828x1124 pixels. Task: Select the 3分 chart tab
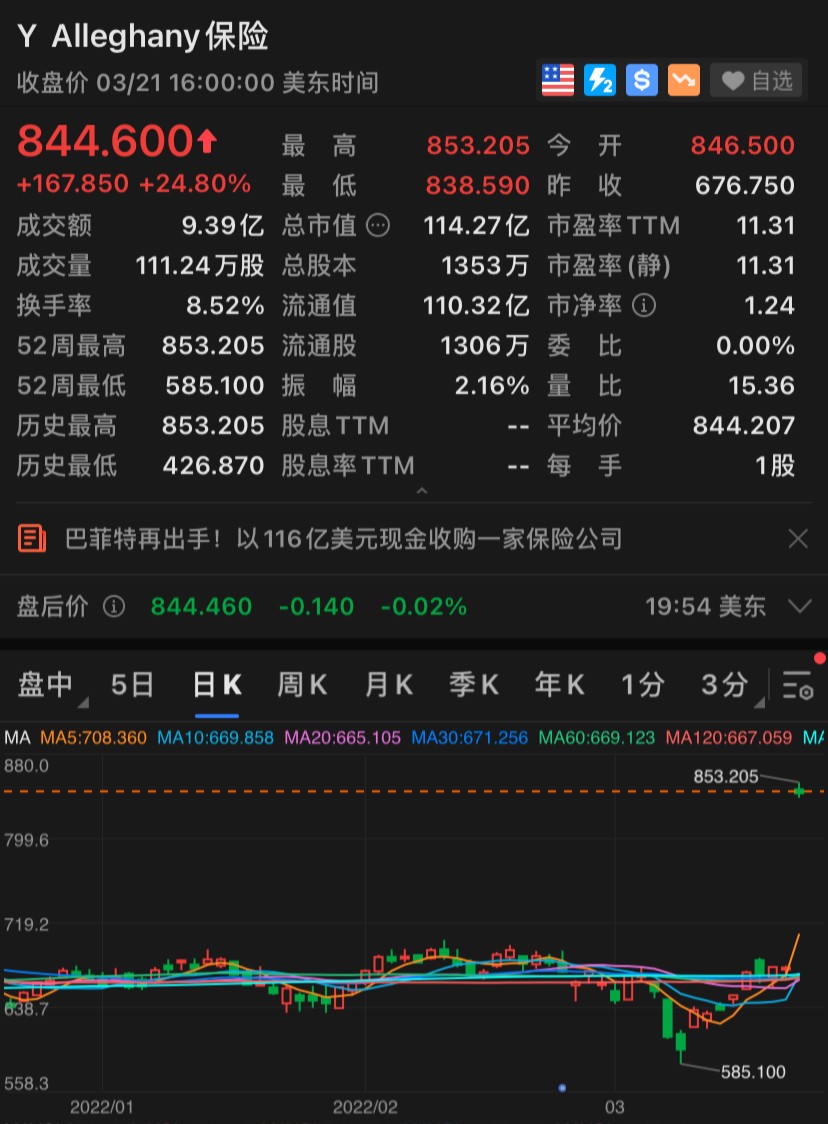pos(725,685)
